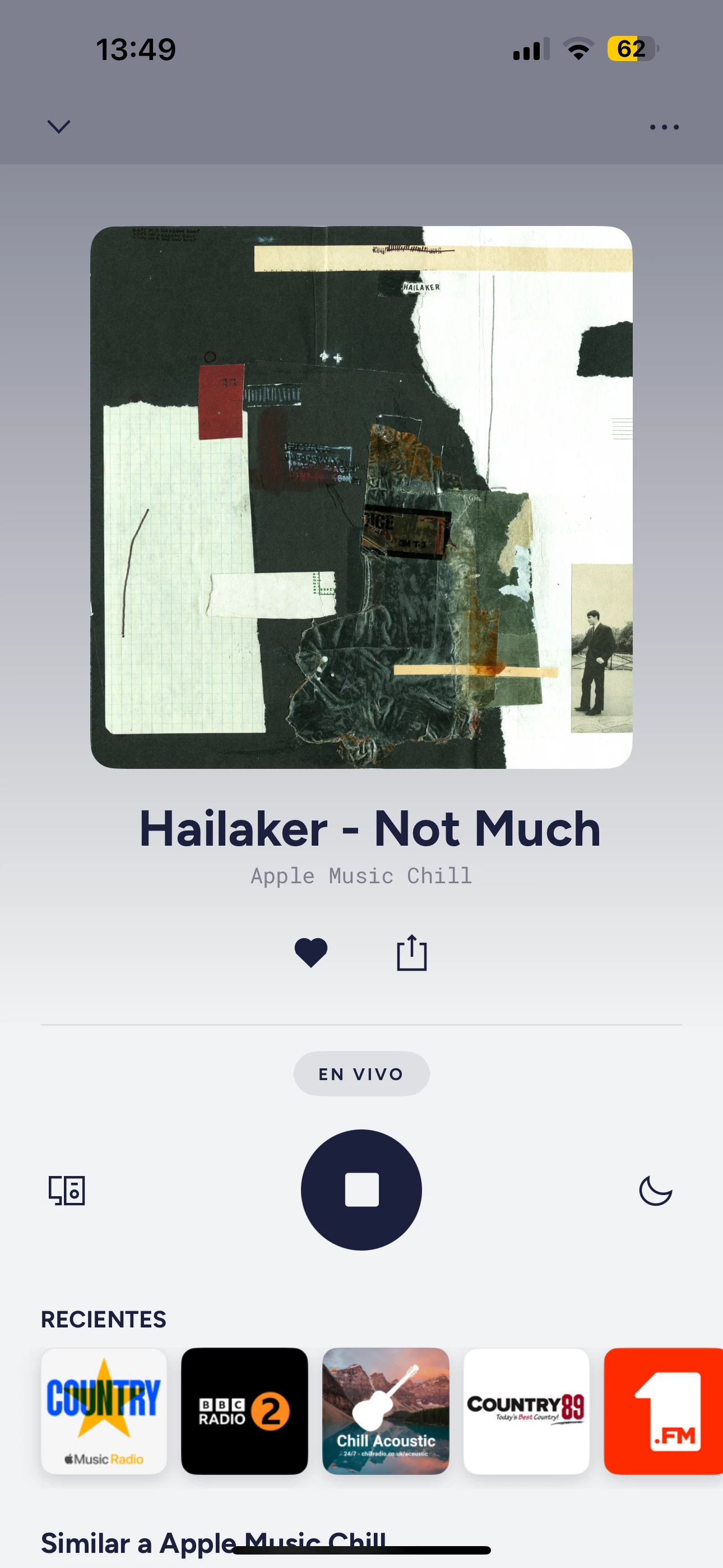This screenshot has width=723, height=1568.
Task: Toggle the heart favorite for this station
Action: point(311,953)
